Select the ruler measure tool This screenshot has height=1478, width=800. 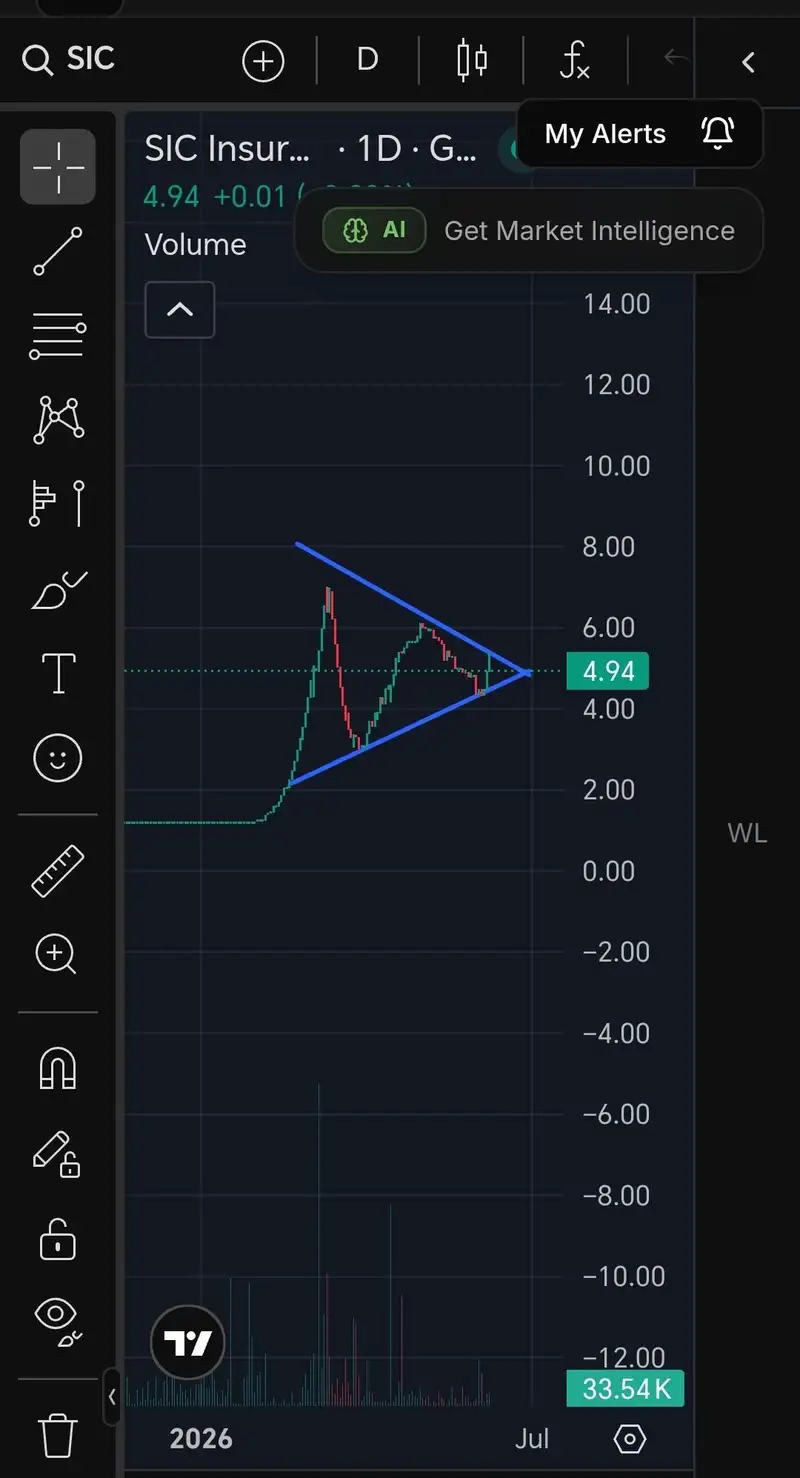[x=58, y=870]
